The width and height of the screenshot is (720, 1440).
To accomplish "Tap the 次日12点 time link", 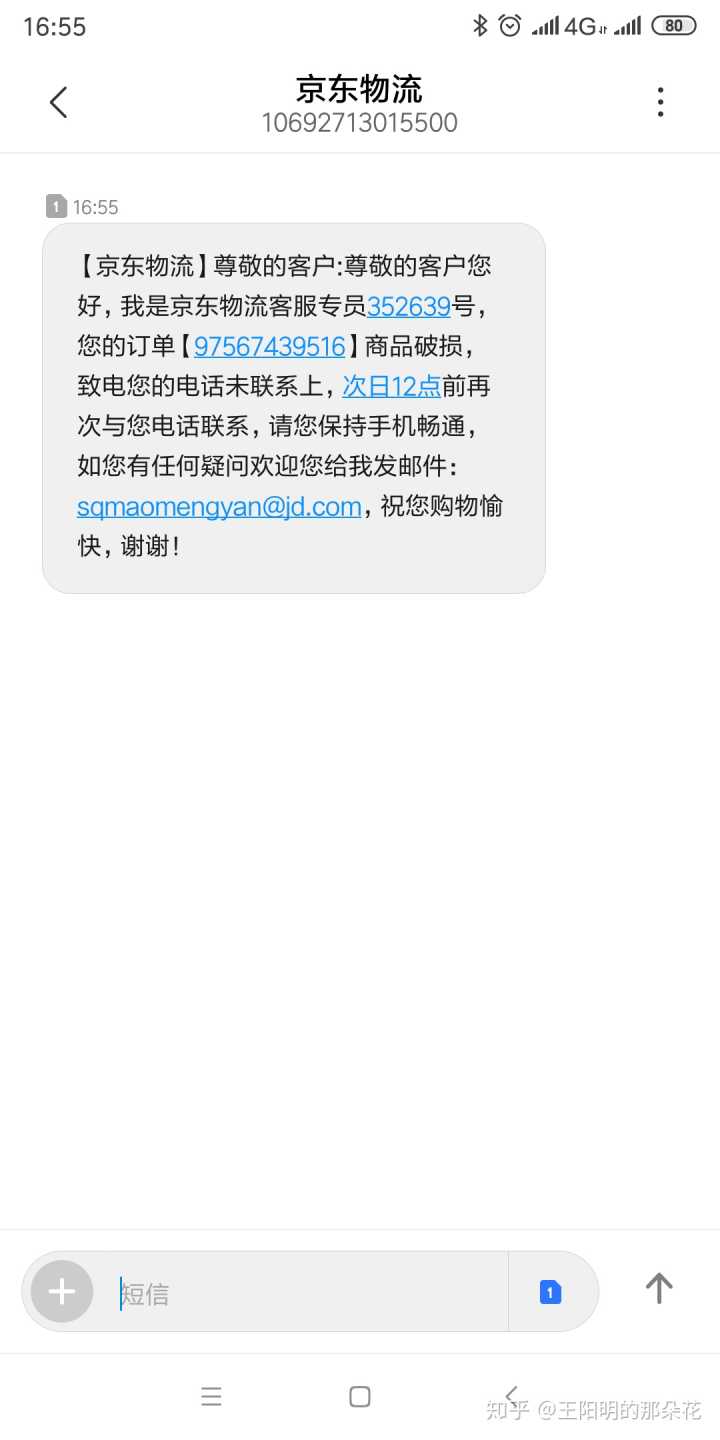I will click(391, 386).
